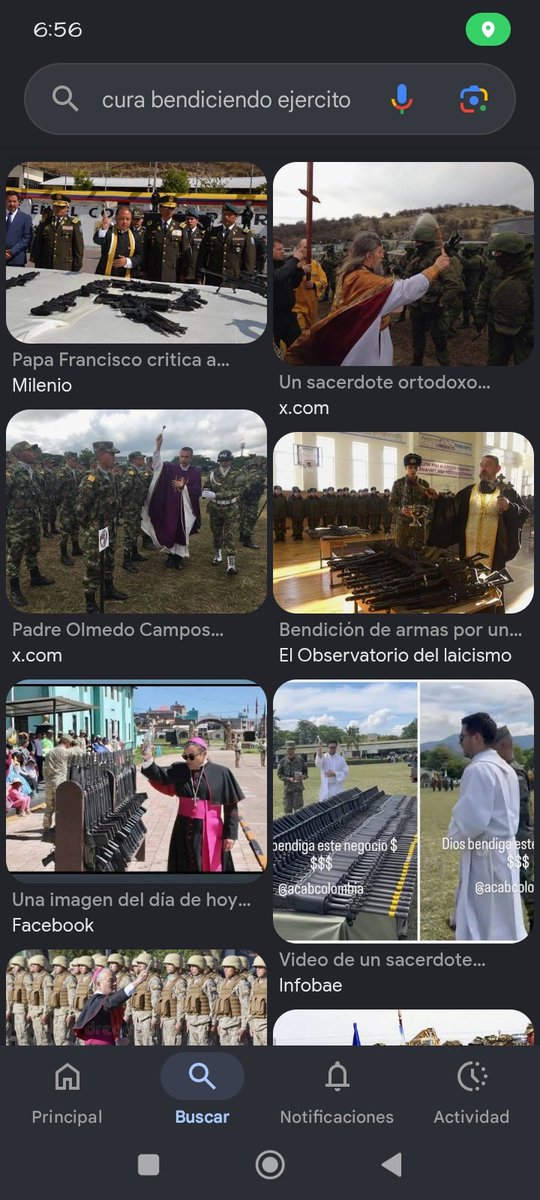Open the Milenio "Papa Francisco critica" image result
The image size is (540, 1200).
coord(136,253)
